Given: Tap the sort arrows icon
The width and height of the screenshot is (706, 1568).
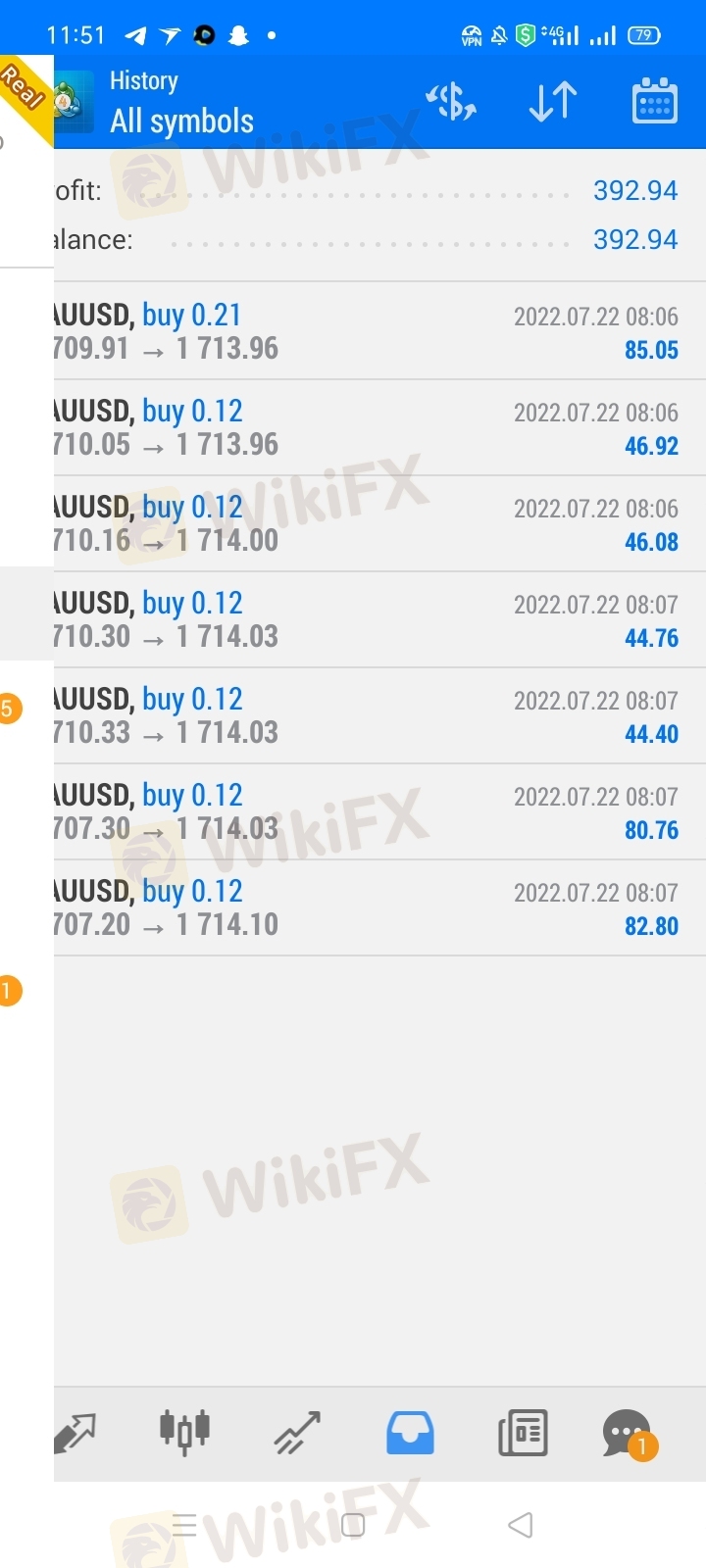Looking at the screenshot, I should tap(553, 102).
